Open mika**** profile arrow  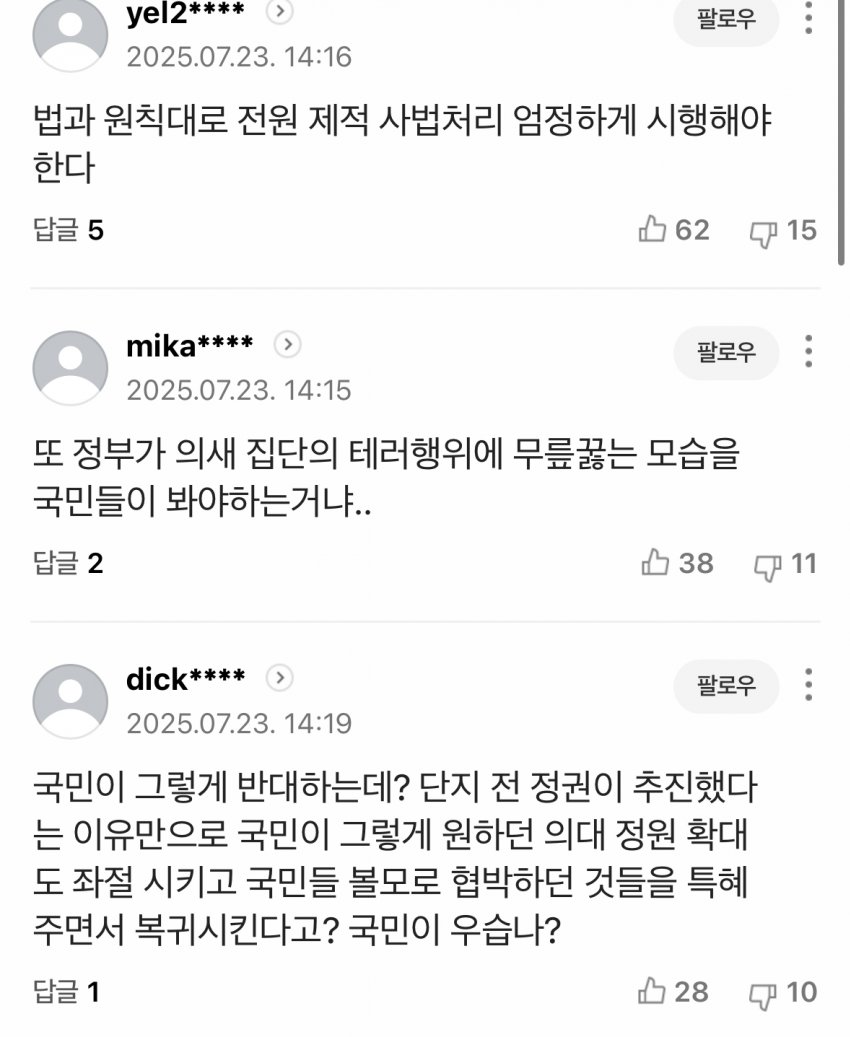(287, 345)
